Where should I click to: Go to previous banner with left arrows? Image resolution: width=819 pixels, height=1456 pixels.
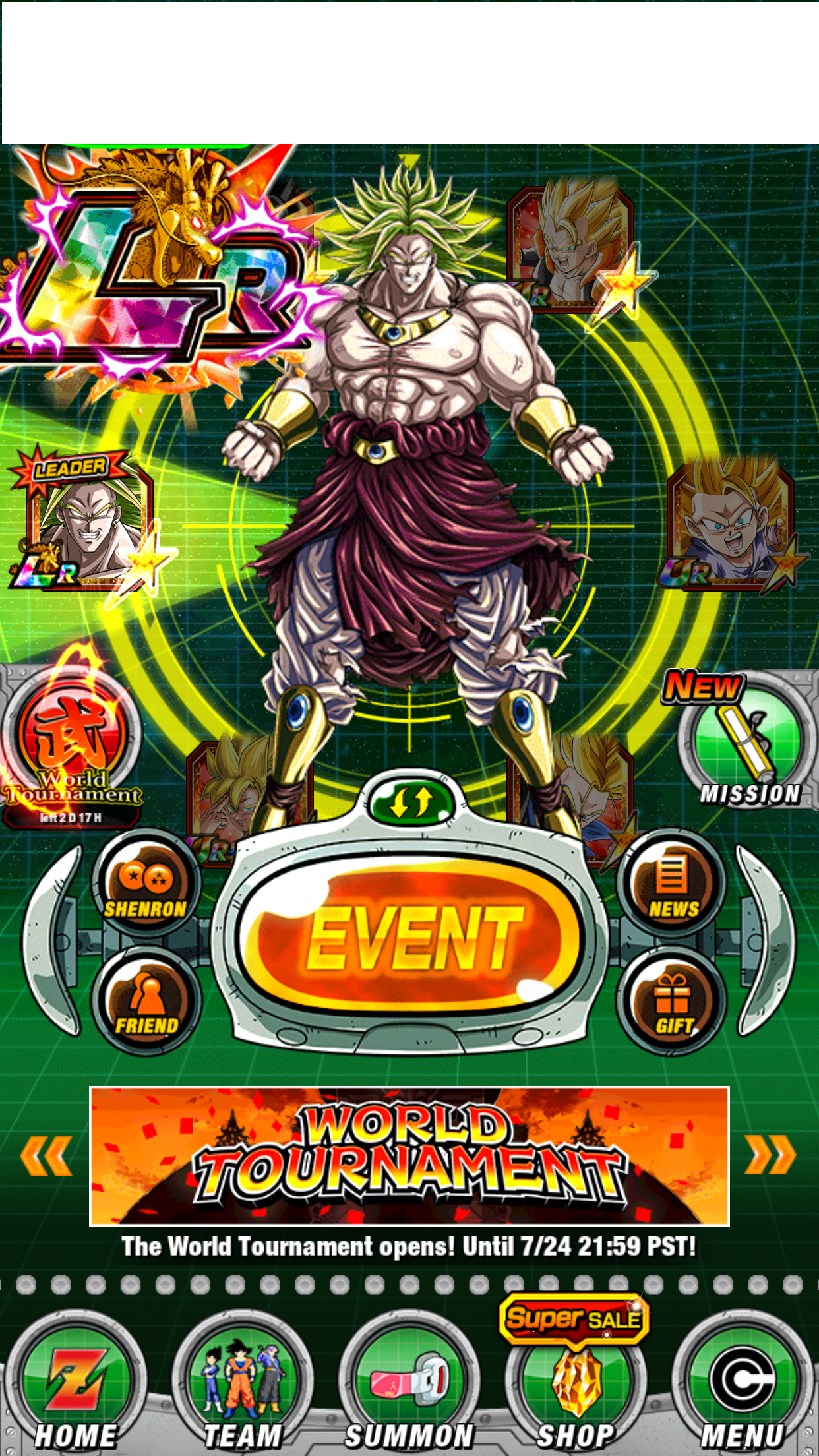45,1155
